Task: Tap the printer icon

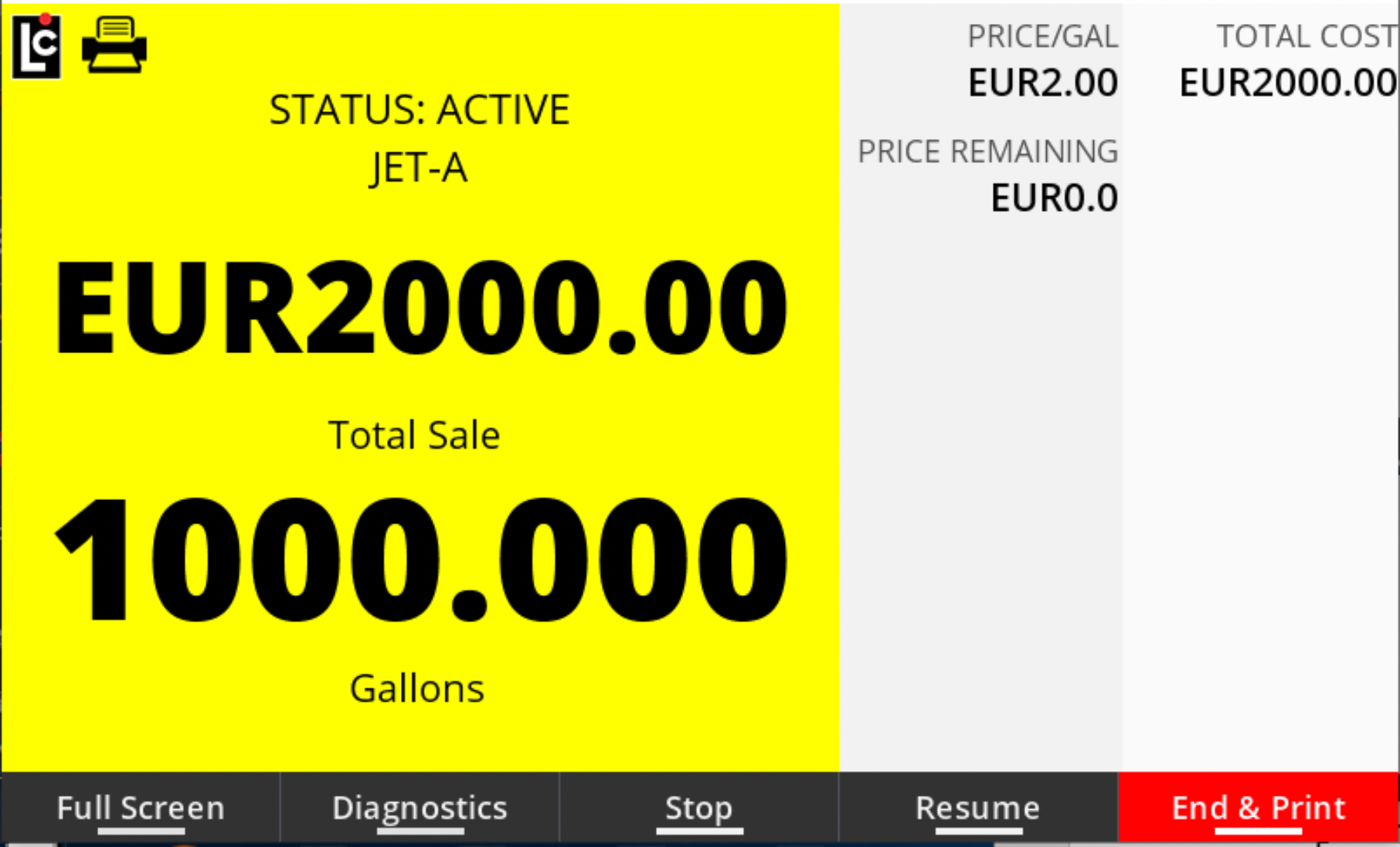Action: click(x=114, y=45)
